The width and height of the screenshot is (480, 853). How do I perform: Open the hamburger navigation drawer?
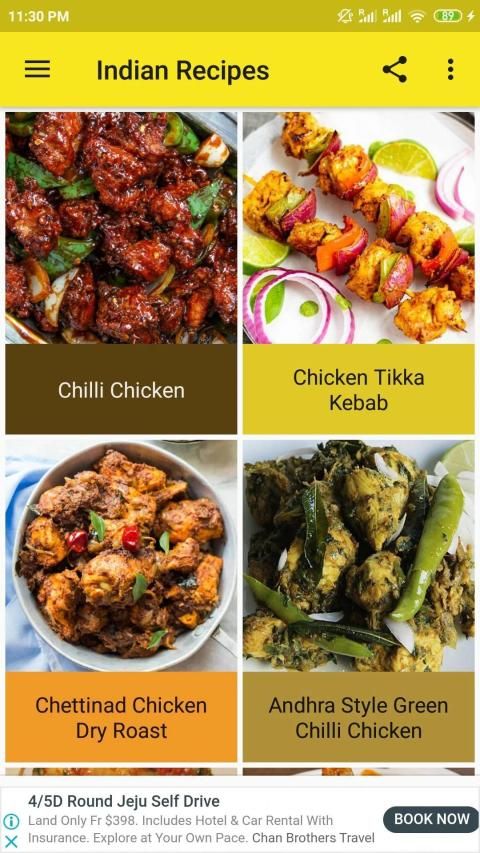click(x=37, y=70)
